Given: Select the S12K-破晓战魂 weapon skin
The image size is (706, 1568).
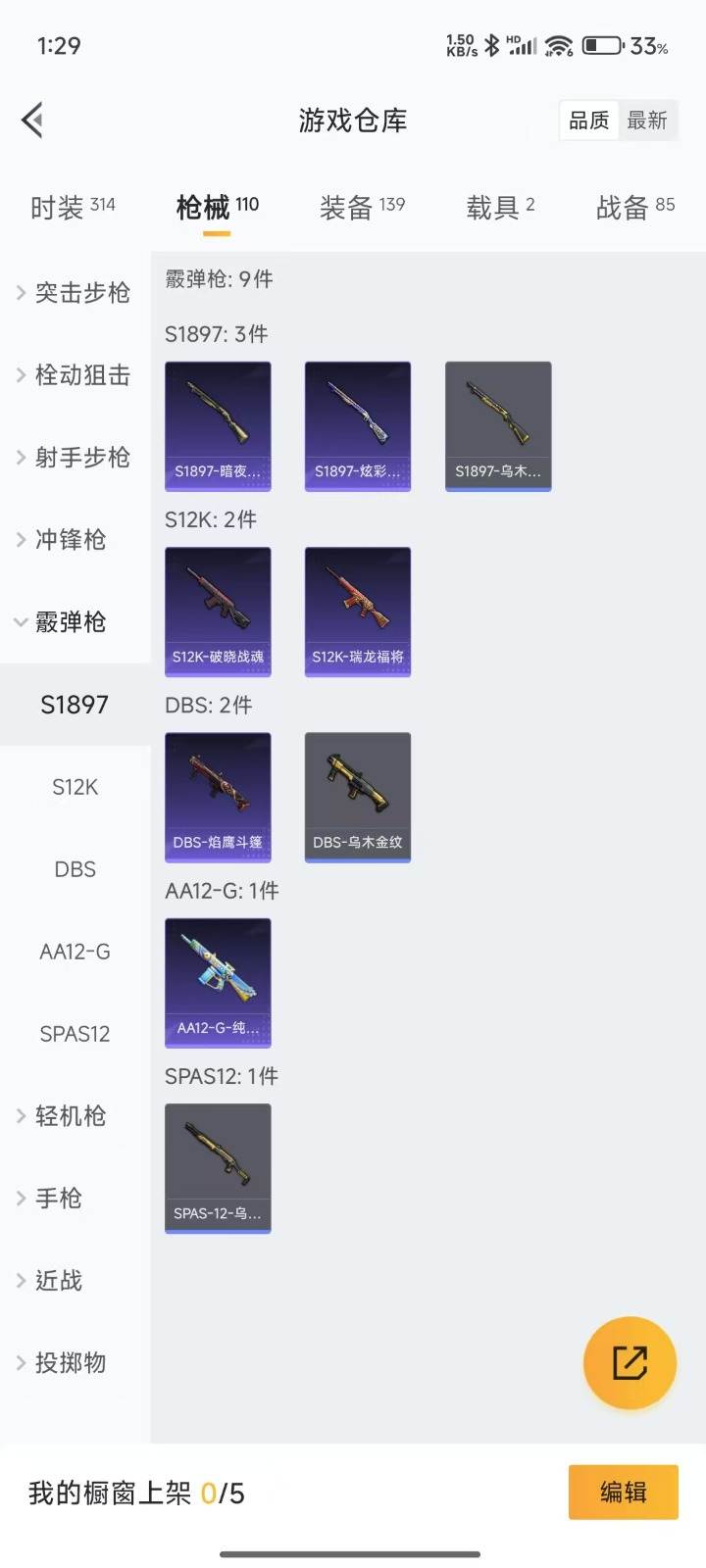Looking at the screenshot, I should coord(218,611).
